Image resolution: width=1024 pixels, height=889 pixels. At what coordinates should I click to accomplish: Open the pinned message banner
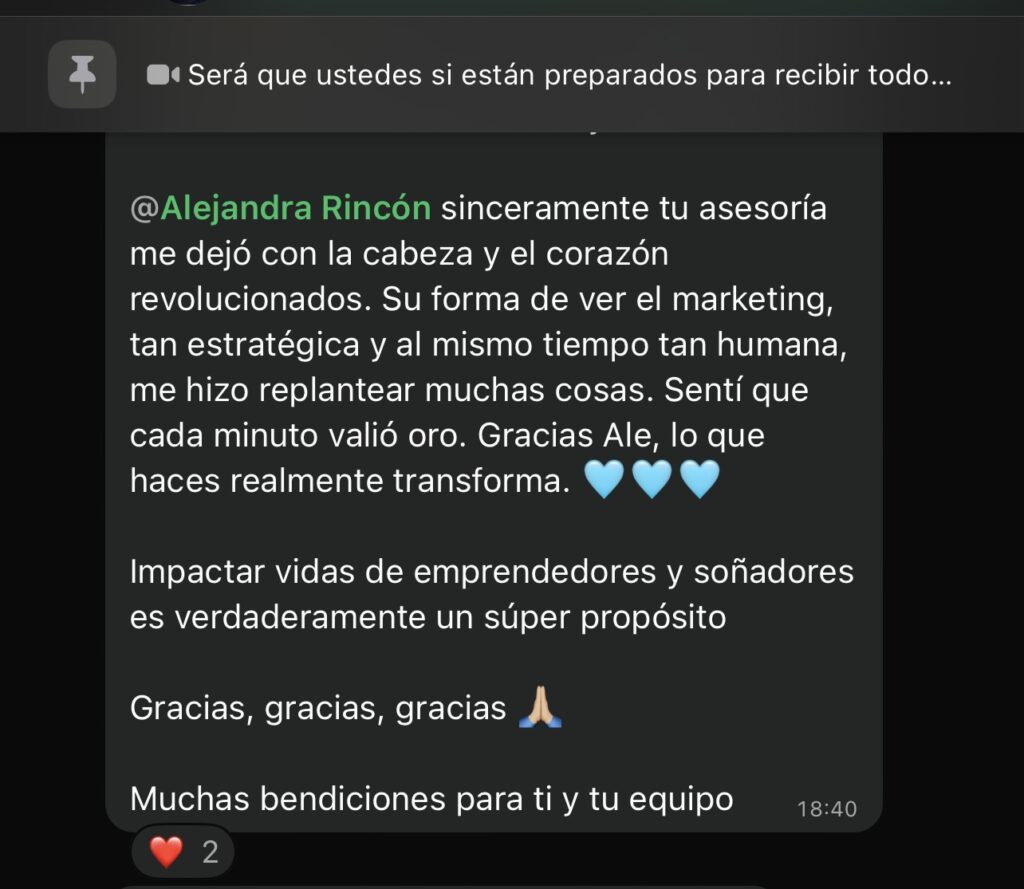[548, 76]
